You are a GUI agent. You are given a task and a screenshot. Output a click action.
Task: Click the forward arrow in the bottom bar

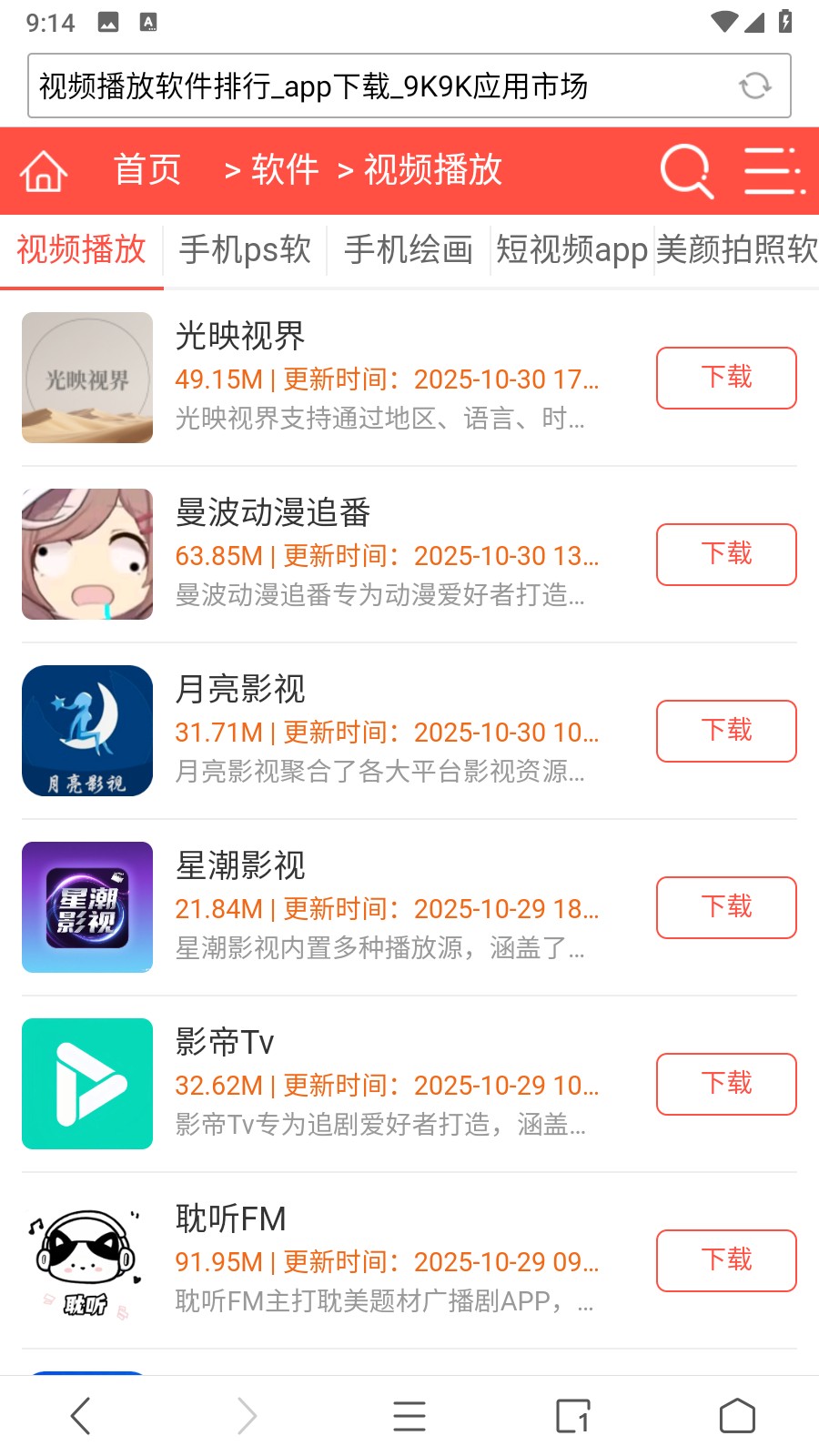click(x=246, y=1415)
